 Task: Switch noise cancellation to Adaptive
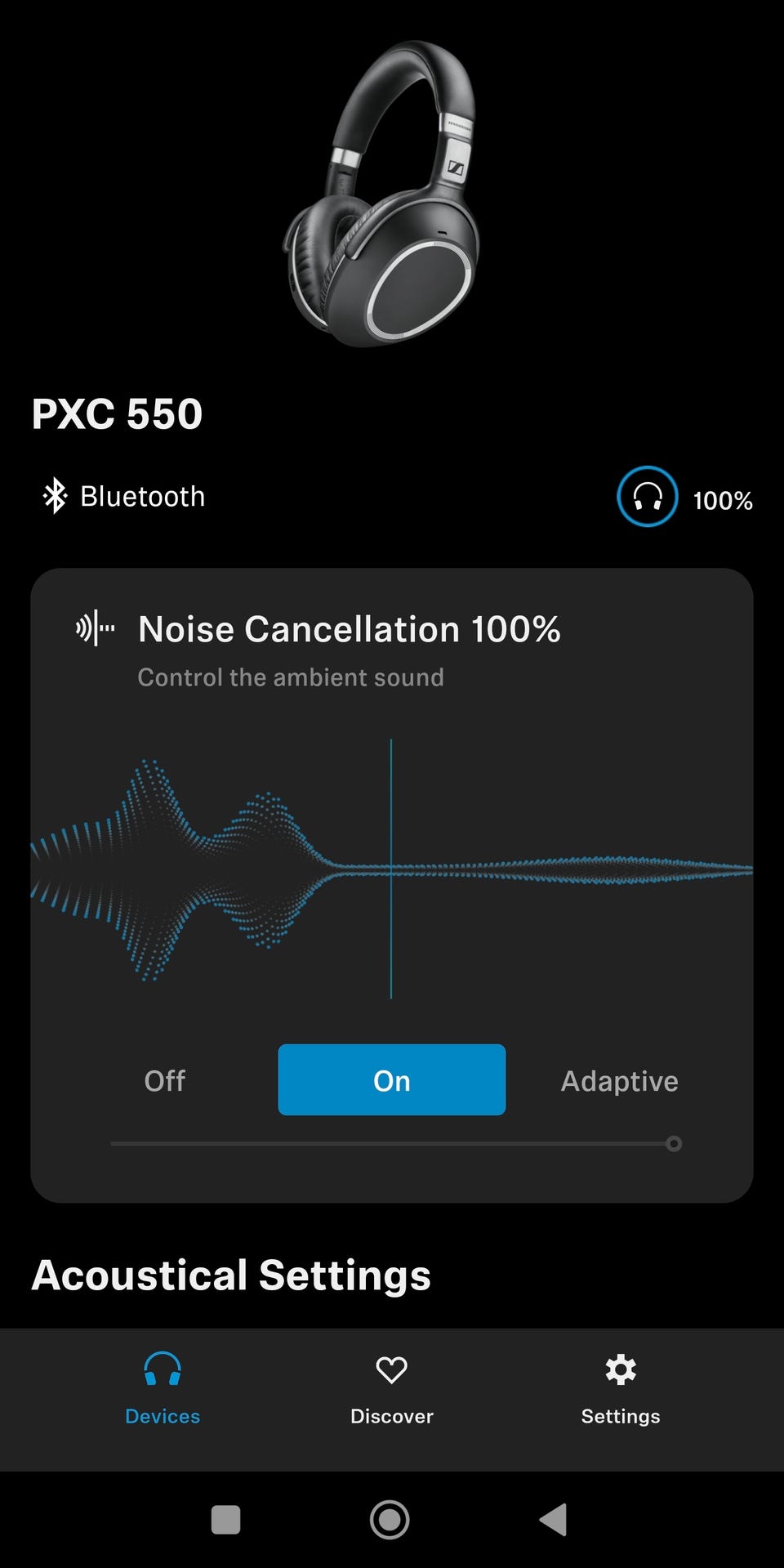[x=619, y=1080]
